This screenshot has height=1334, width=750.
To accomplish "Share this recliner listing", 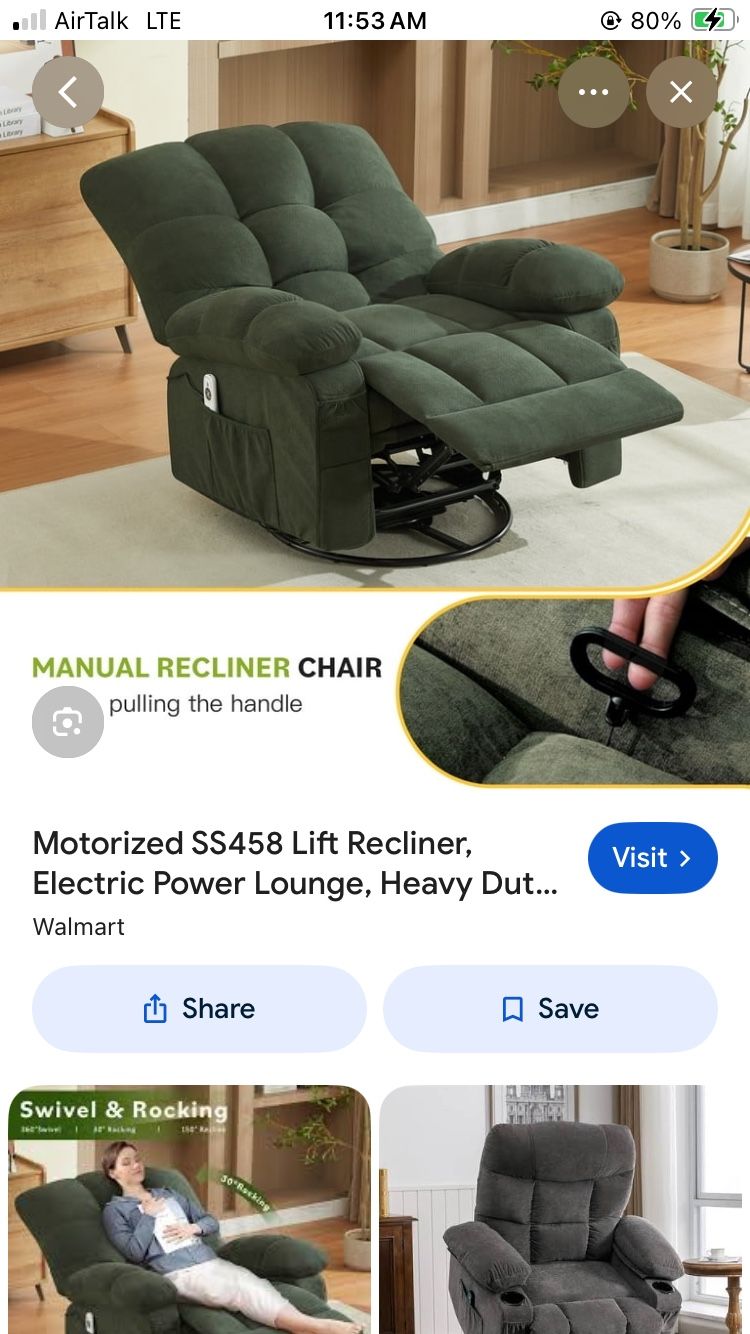I will [199, 1008].
